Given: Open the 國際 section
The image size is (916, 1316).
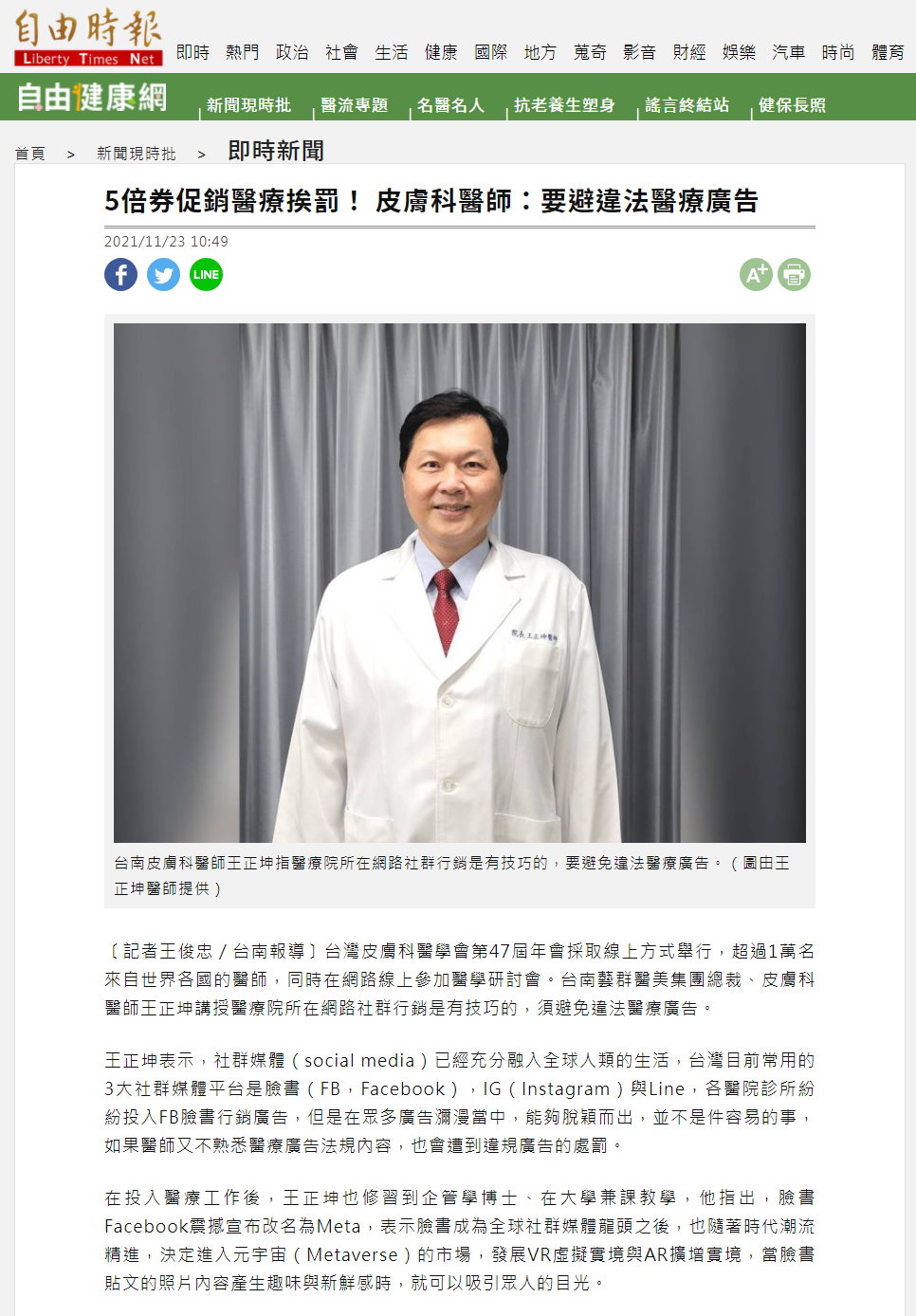Looking at the screenshot, I should pos(490,52).
